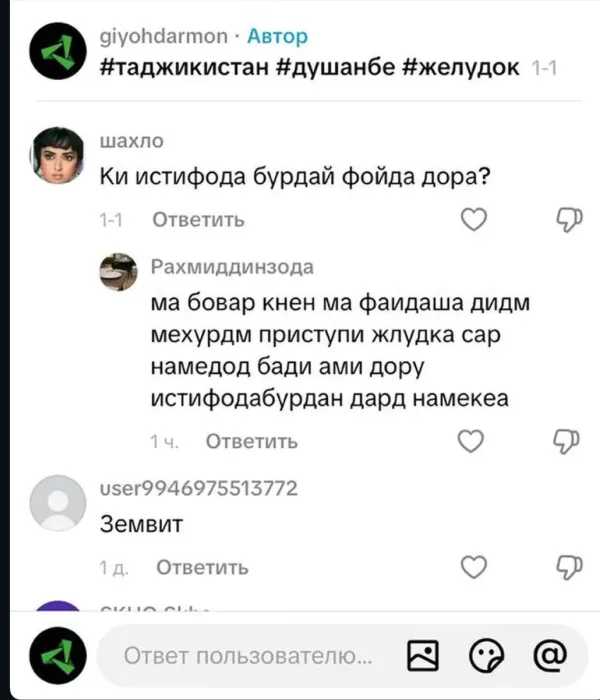This screenshot has height=700, width=600.
Task: Mention a user with @ icon
Action: (549, 656)
